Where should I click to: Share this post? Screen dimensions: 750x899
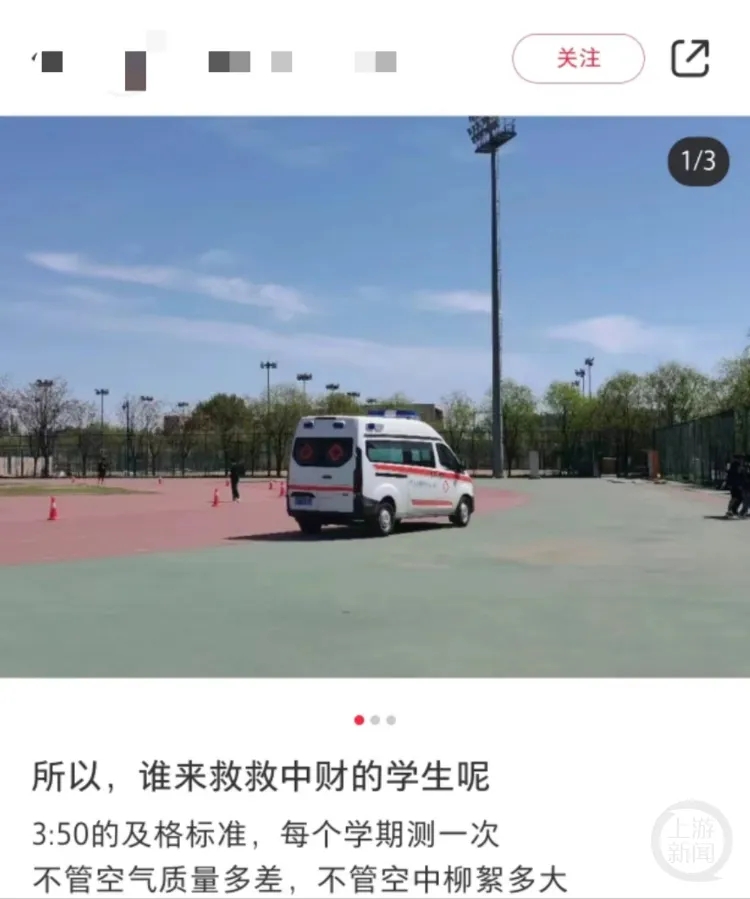(690, 58)
